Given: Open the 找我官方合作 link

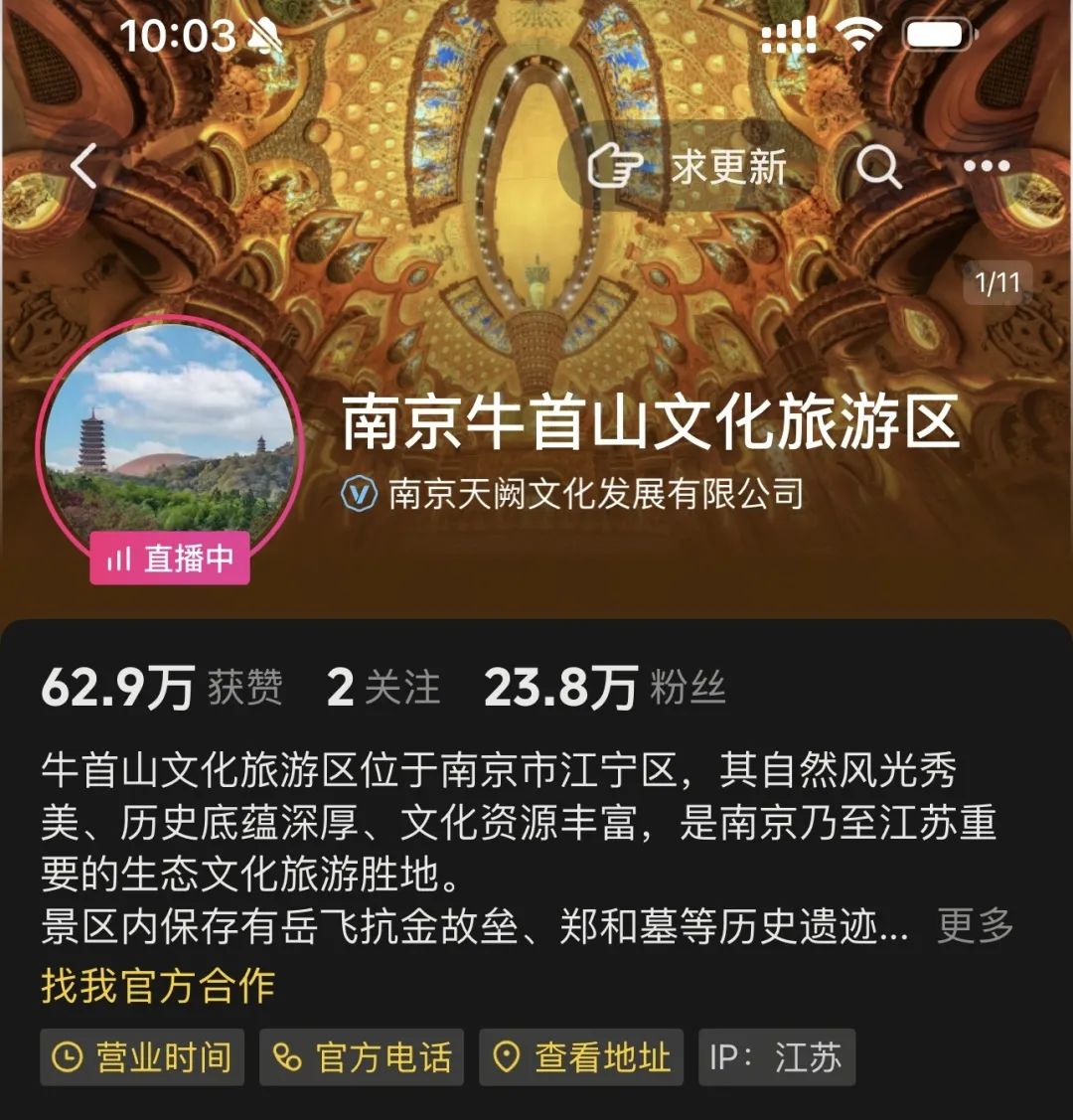Looking at the screenshot, I should click(x=159, y=986).
